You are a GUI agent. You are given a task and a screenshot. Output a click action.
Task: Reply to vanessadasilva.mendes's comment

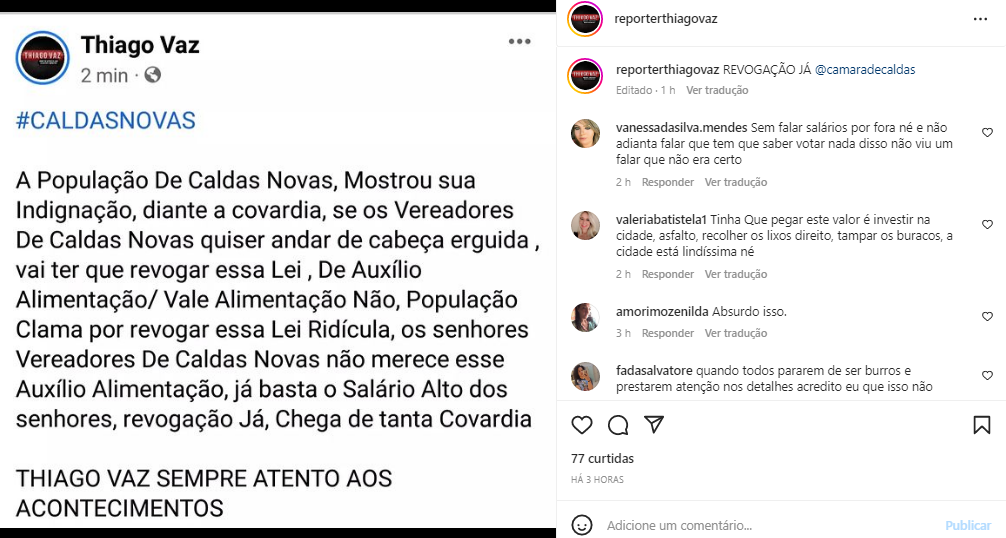tap(668, 182)
